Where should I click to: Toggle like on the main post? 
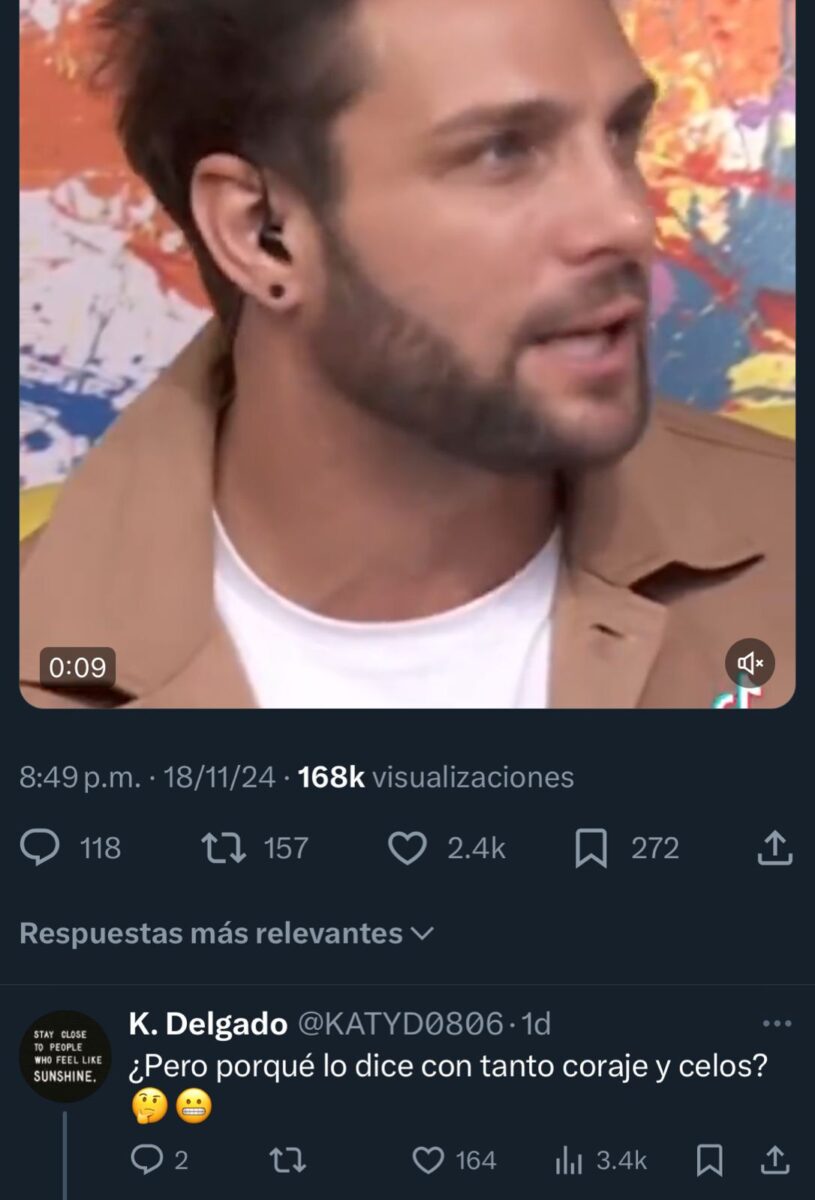(x=410, y=848)
